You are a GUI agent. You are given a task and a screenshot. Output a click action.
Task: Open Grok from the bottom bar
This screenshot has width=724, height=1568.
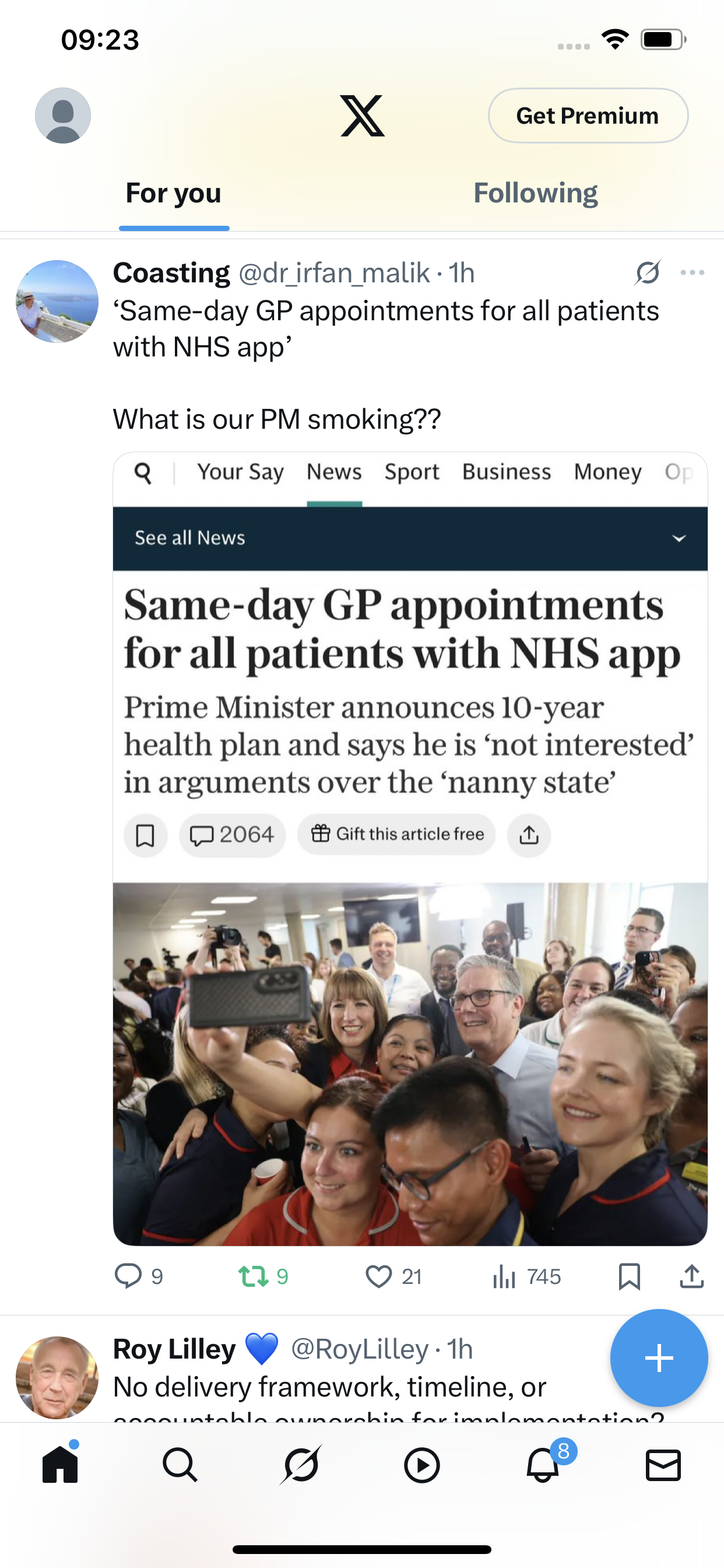point(301,1465)
